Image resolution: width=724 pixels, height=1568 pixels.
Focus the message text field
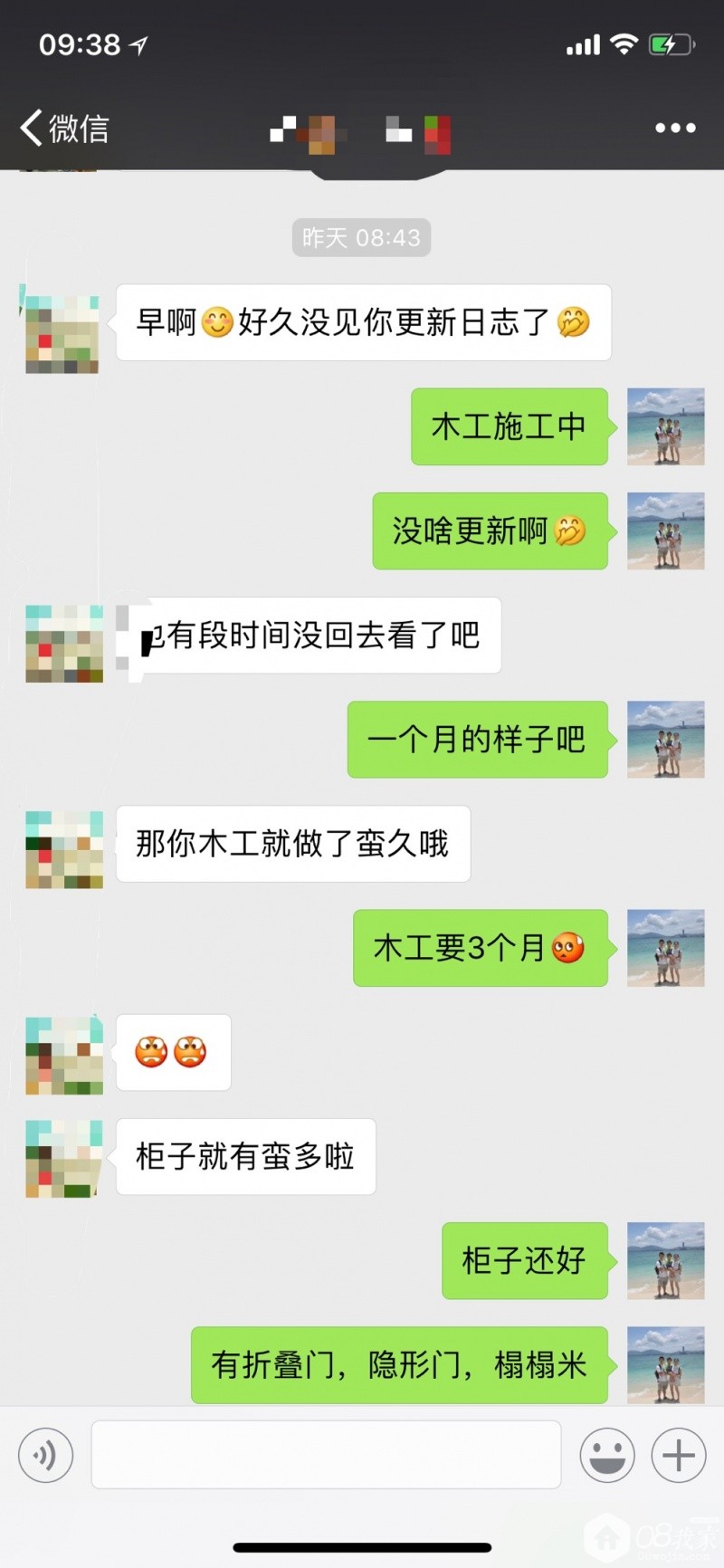326,1455
